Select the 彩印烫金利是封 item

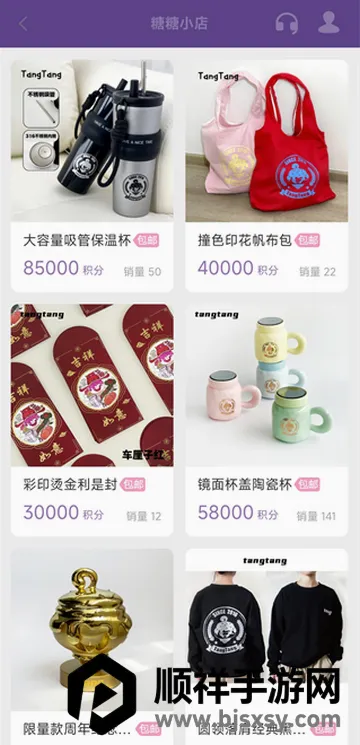(92, 420)
